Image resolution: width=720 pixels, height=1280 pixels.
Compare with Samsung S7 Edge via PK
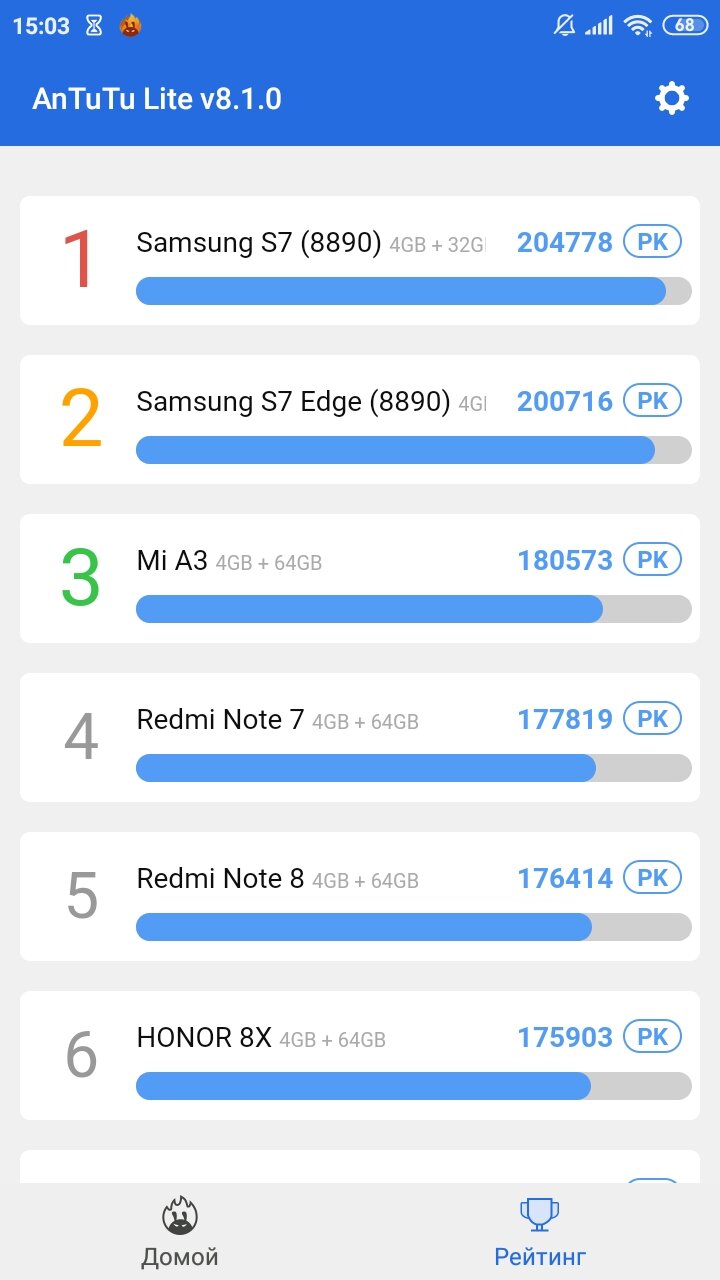653,401
